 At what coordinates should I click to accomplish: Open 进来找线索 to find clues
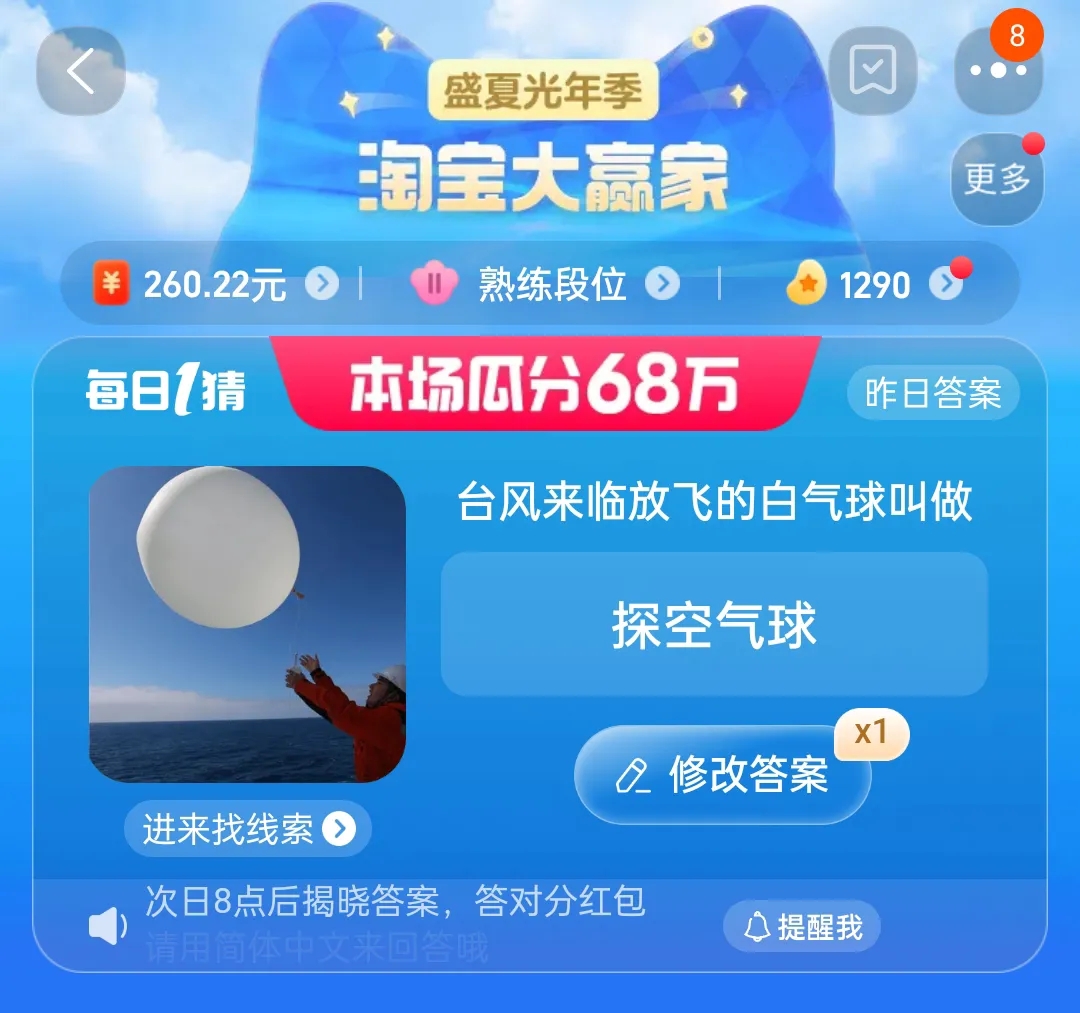pos(247,829)
